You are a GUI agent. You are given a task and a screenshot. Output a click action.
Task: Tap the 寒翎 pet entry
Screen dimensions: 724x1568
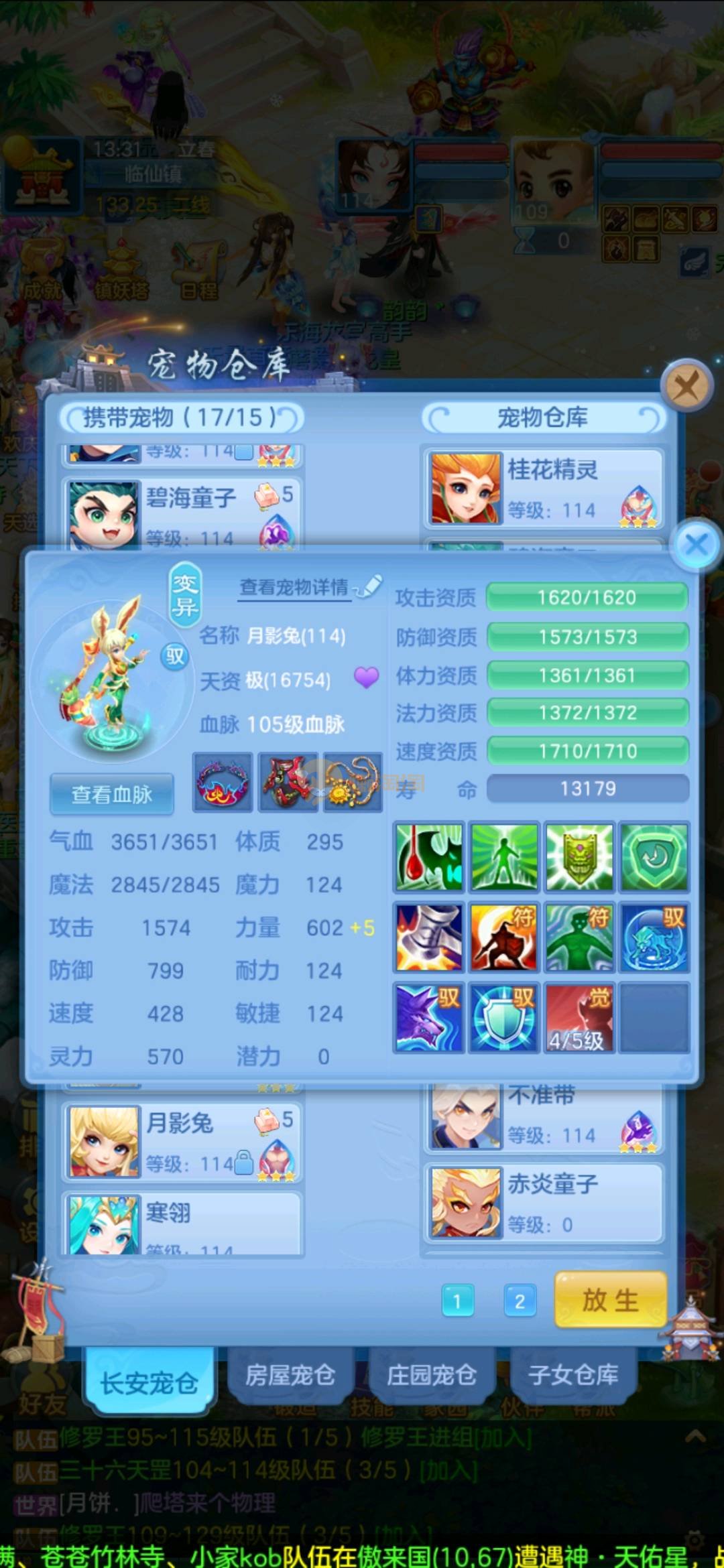pyautogui.click(x=182, y=1224)
